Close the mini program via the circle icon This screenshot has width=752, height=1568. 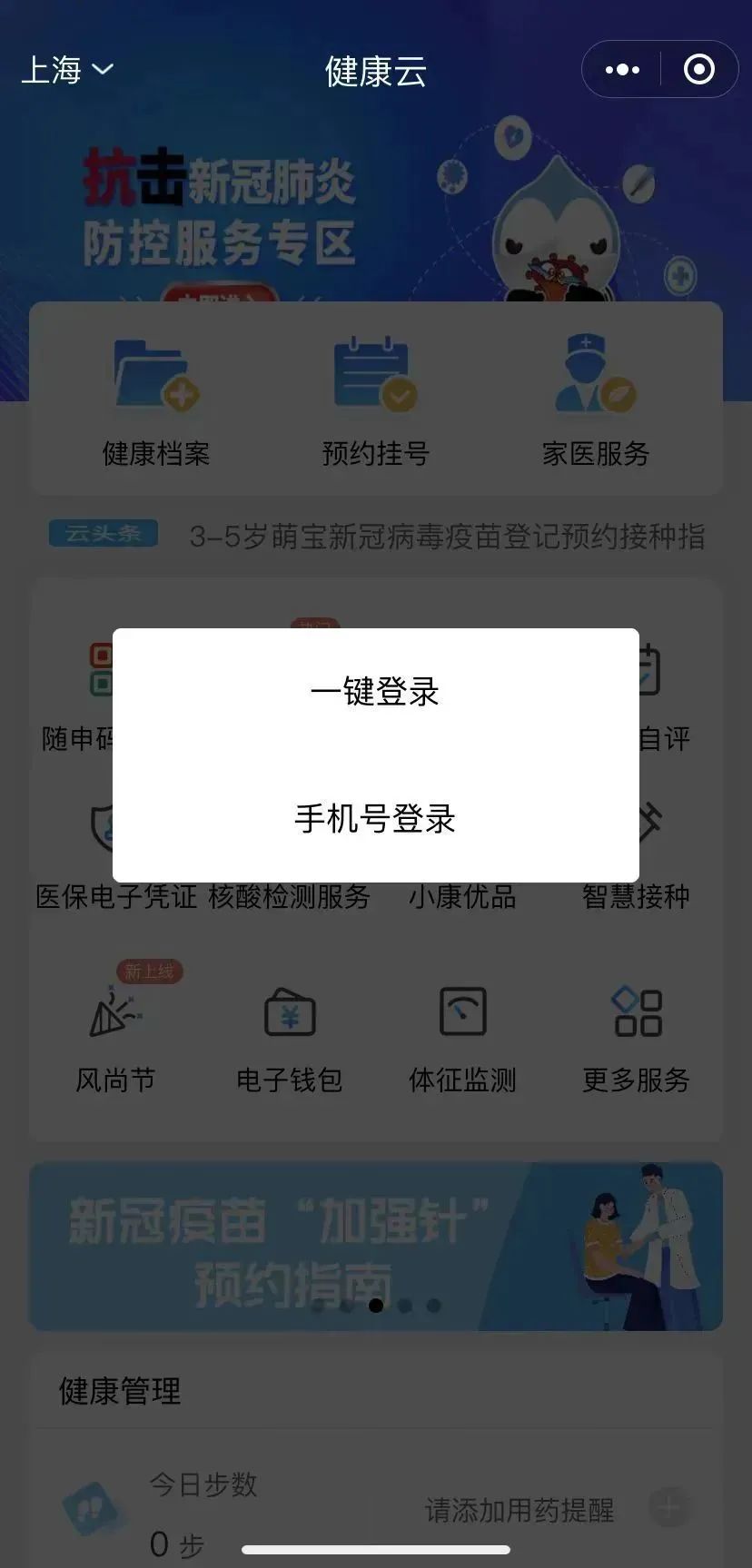(x=698, y=70)
